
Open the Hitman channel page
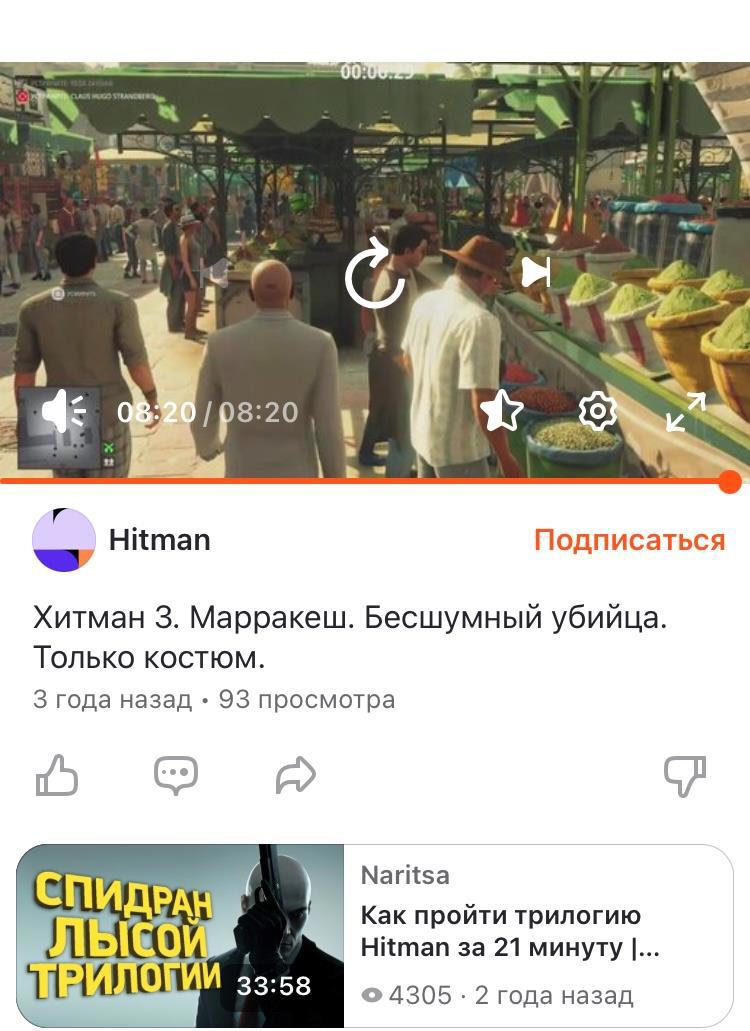tap(159, 540)
